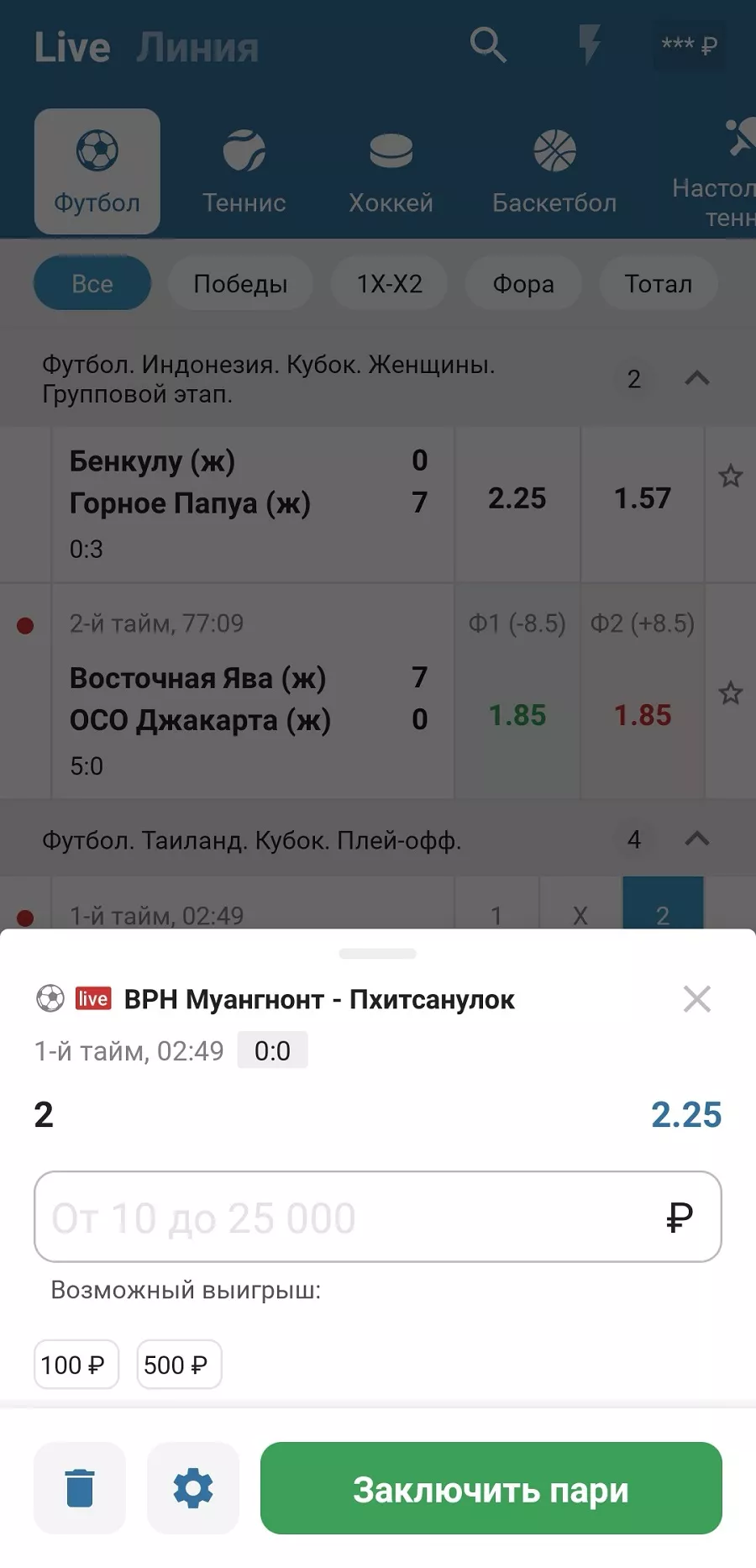This screenshot has width=756, height=1568.
Task: Select the 500 ₽ quick stake
Action: coord(179,1365)
